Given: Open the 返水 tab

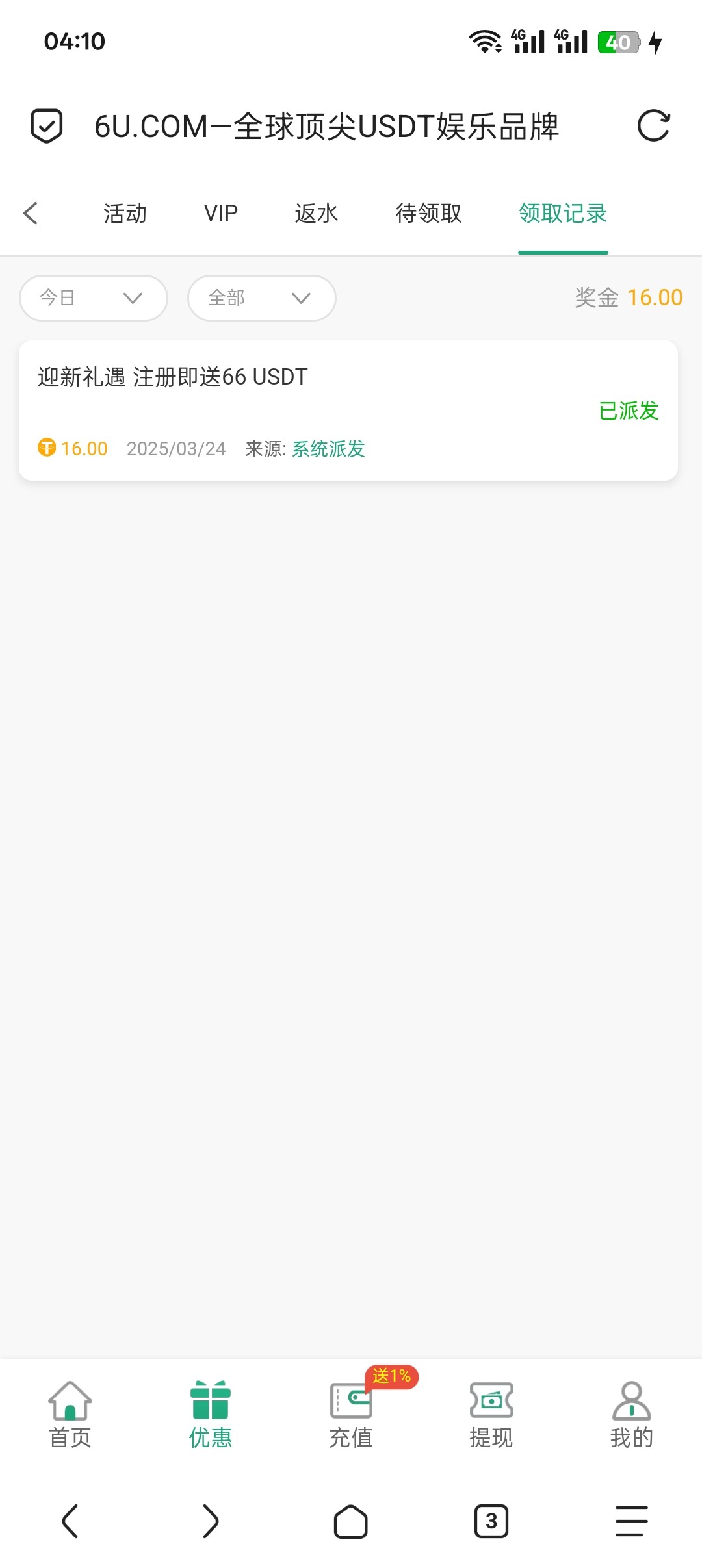Looking at the screenshot, I should point(317,213).
